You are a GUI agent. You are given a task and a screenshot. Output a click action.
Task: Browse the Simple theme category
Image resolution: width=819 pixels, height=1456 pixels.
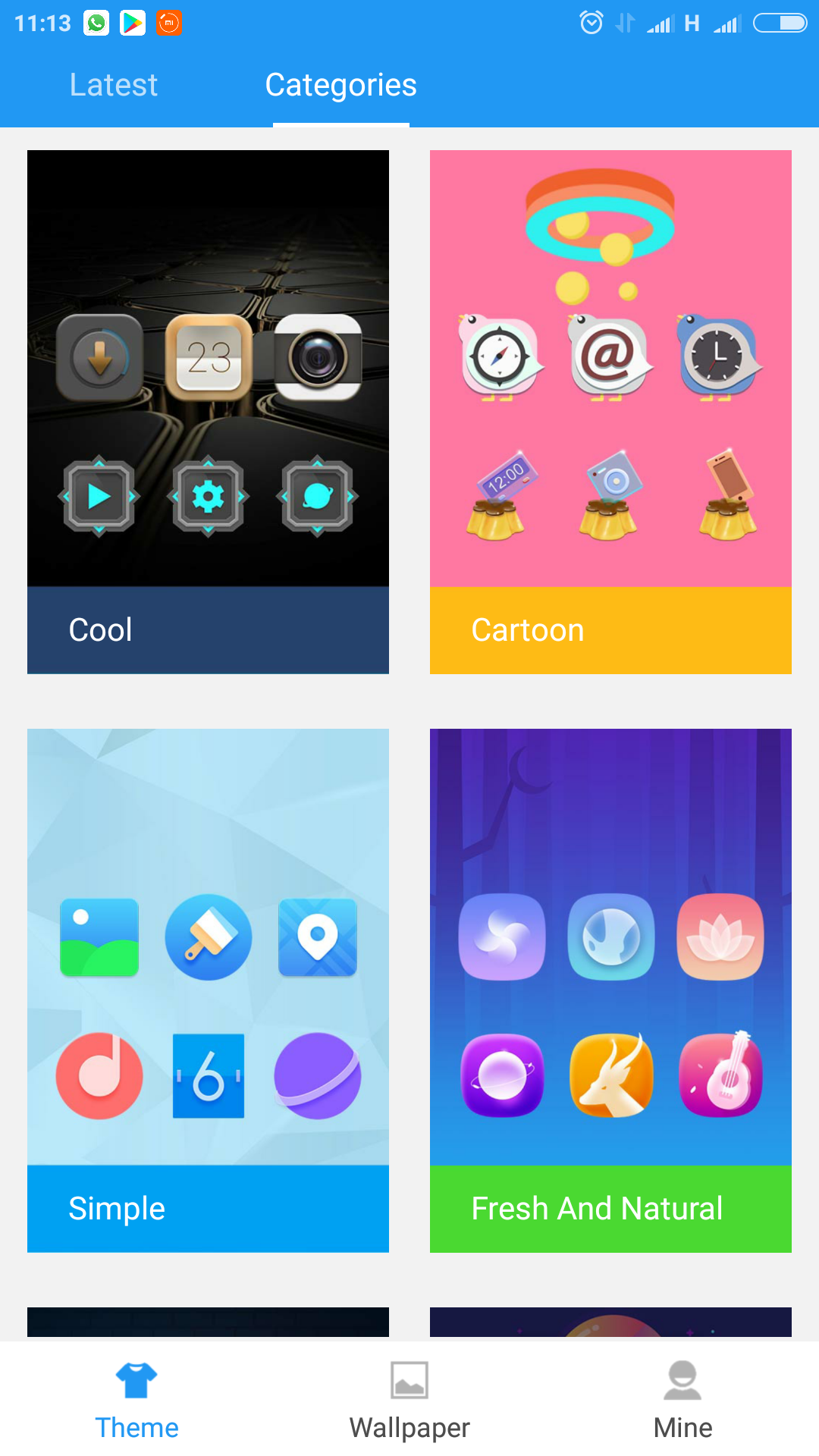point(208,990)
